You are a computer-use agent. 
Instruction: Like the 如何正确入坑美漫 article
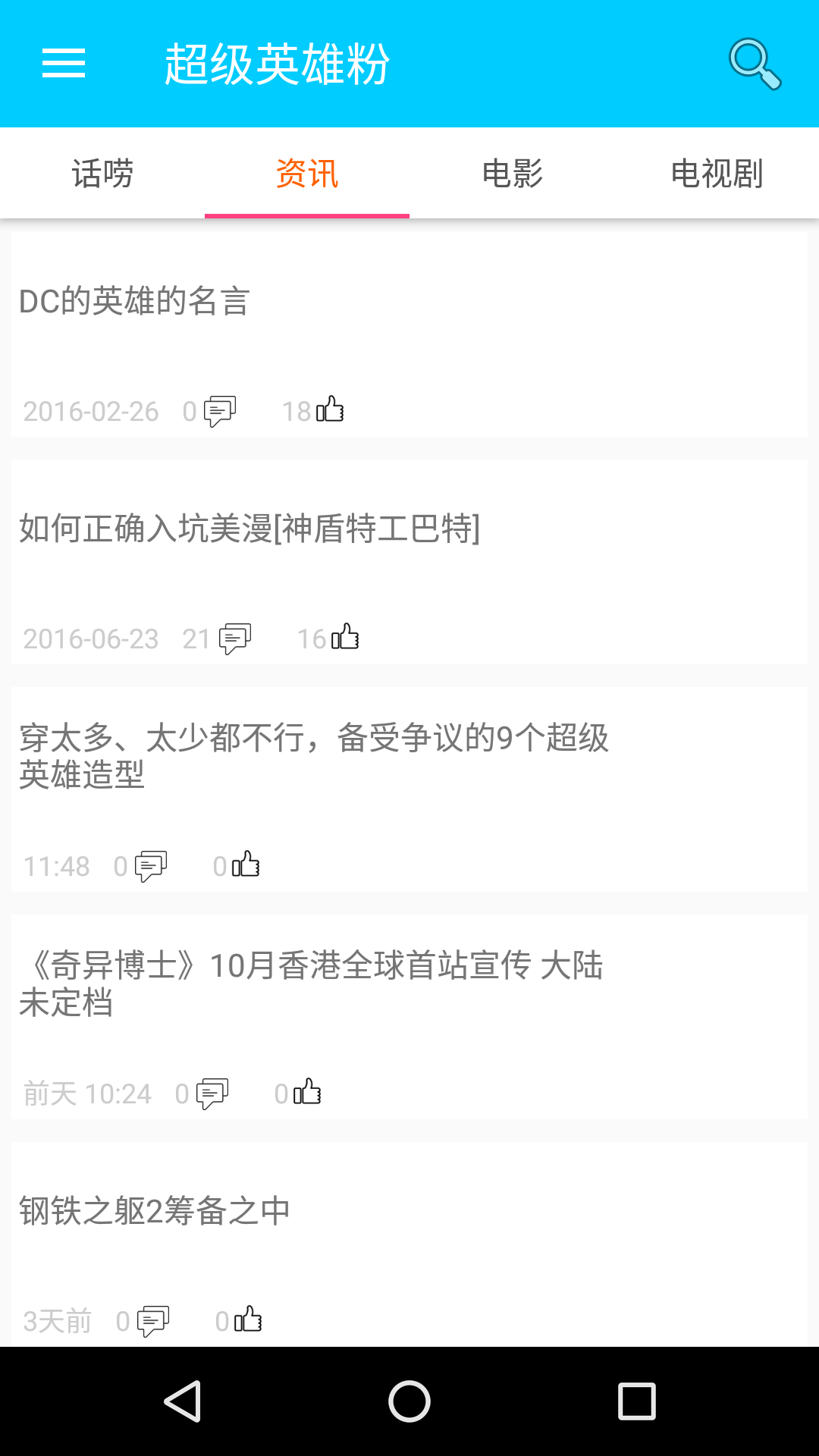click(345, 637)
